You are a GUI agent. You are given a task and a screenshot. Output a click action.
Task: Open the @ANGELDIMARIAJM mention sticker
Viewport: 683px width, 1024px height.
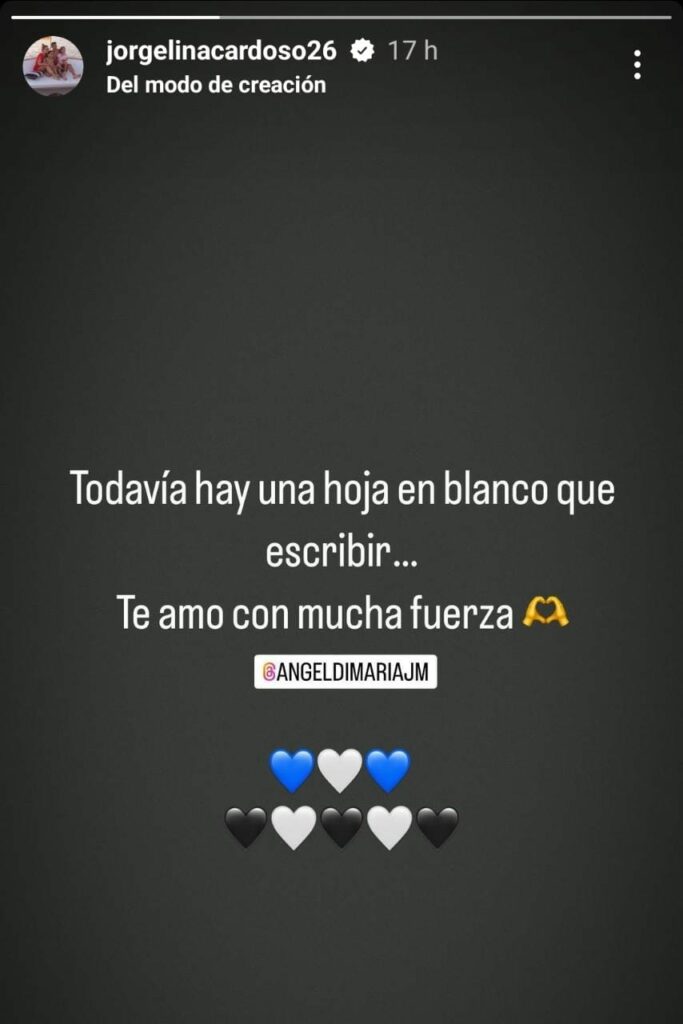(x=345, y=673)
